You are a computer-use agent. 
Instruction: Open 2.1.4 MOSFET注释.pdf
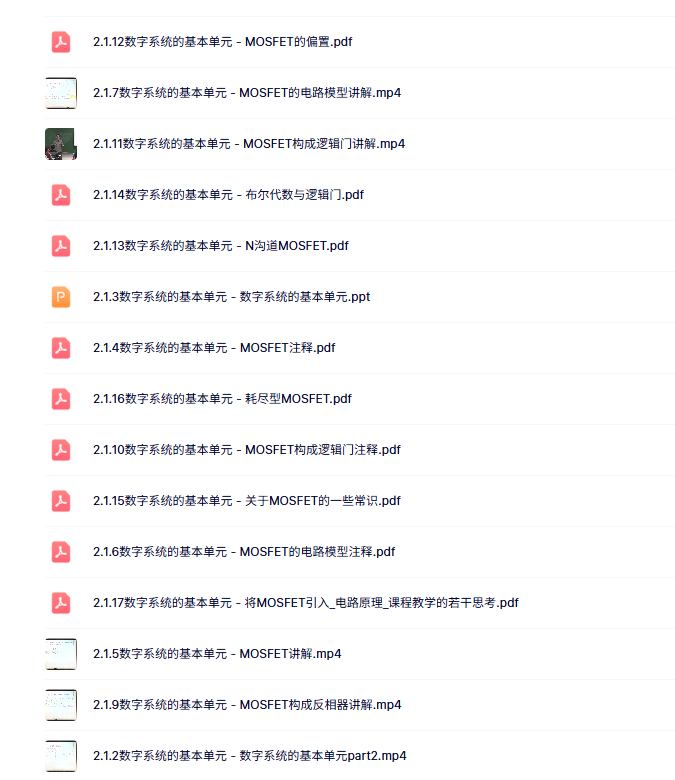[x=213, y=348]
